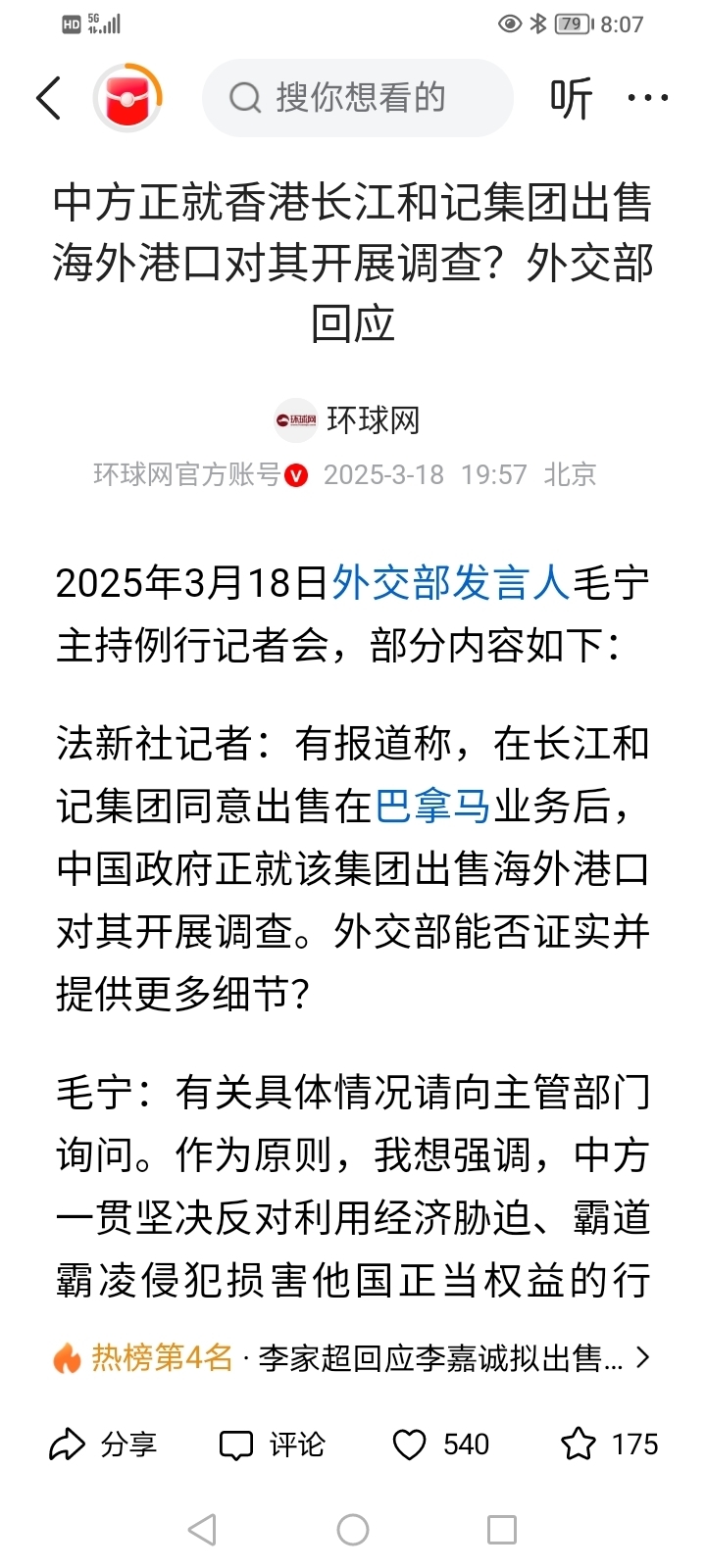Tap the system home button
The width and height of the screenshot is (706, 1568).
[x=353, y=1530]
